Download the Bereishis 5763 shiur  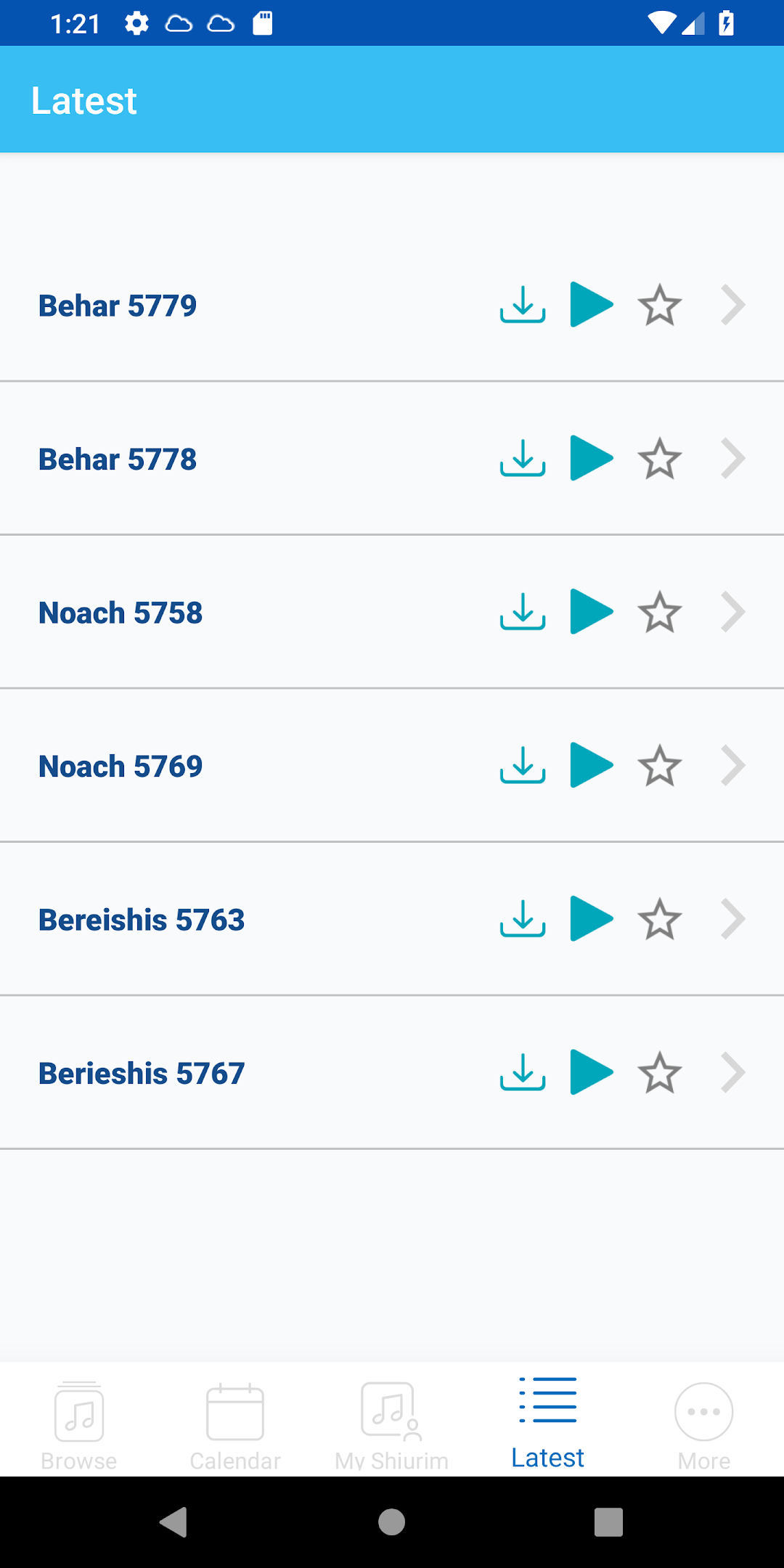[x=523, y=919]
